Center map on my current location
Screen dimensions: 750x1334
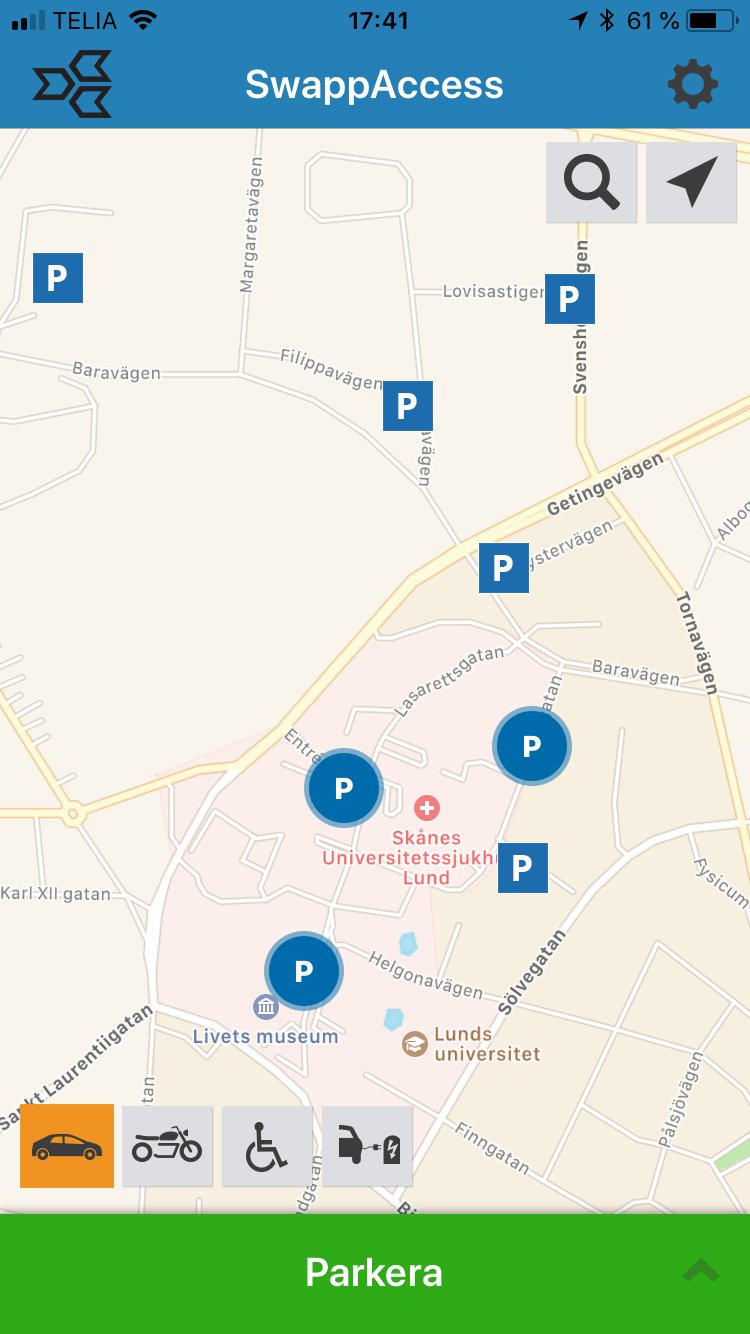coord(692,182)
